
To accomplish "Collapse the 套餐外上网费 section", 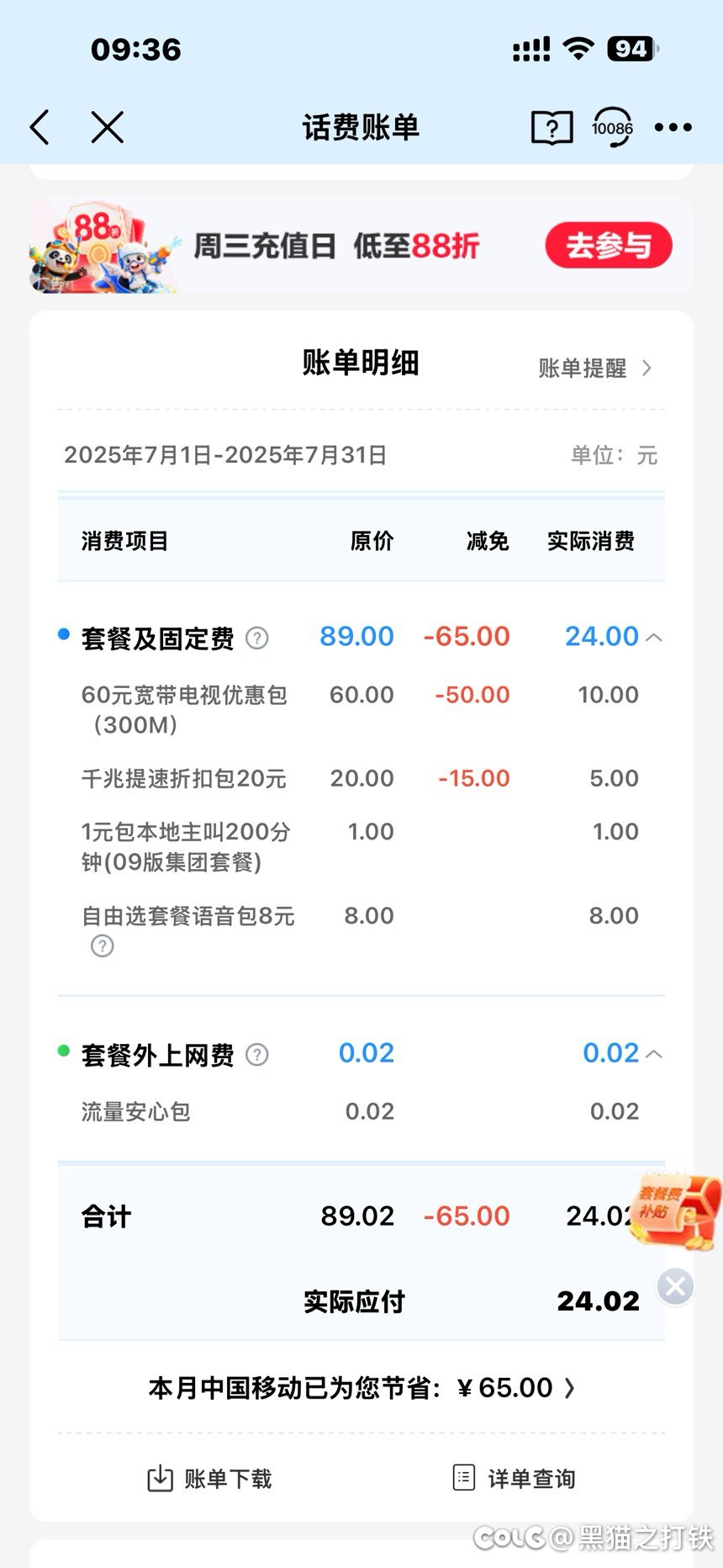I will [x=654, y=1054].
